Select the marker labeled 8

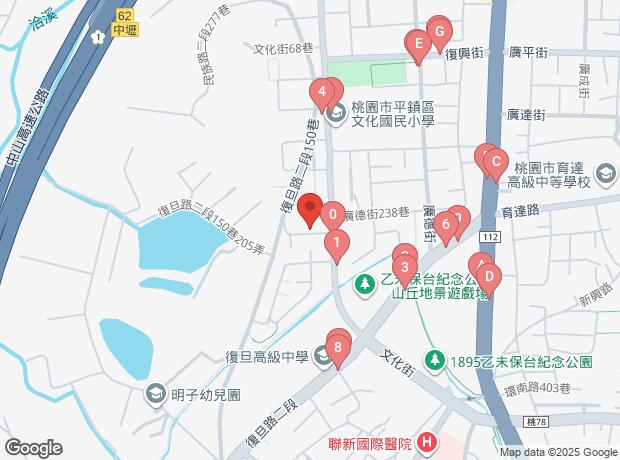click(339, 350)
